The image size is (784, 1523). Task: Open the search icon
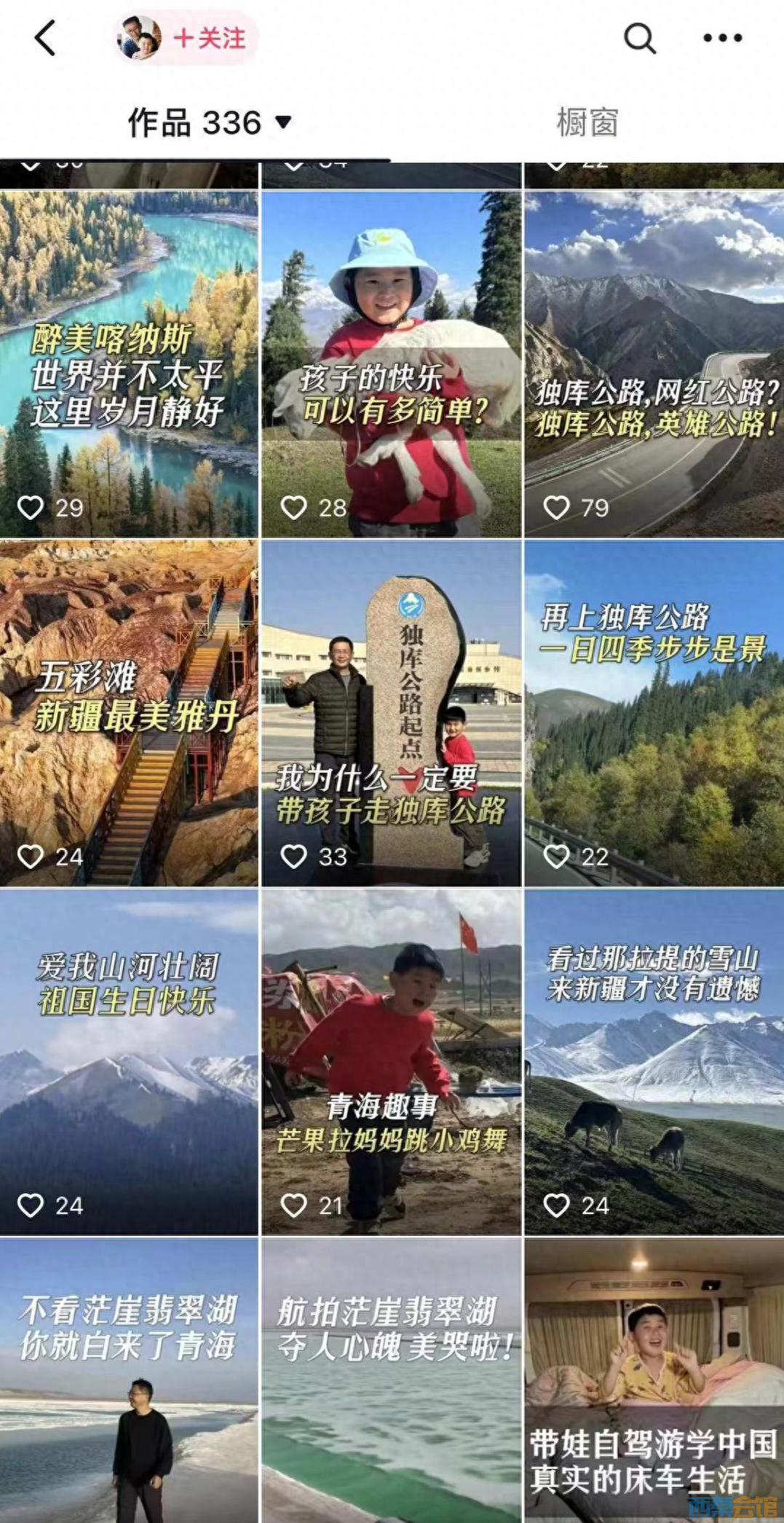tap(639, 38)
